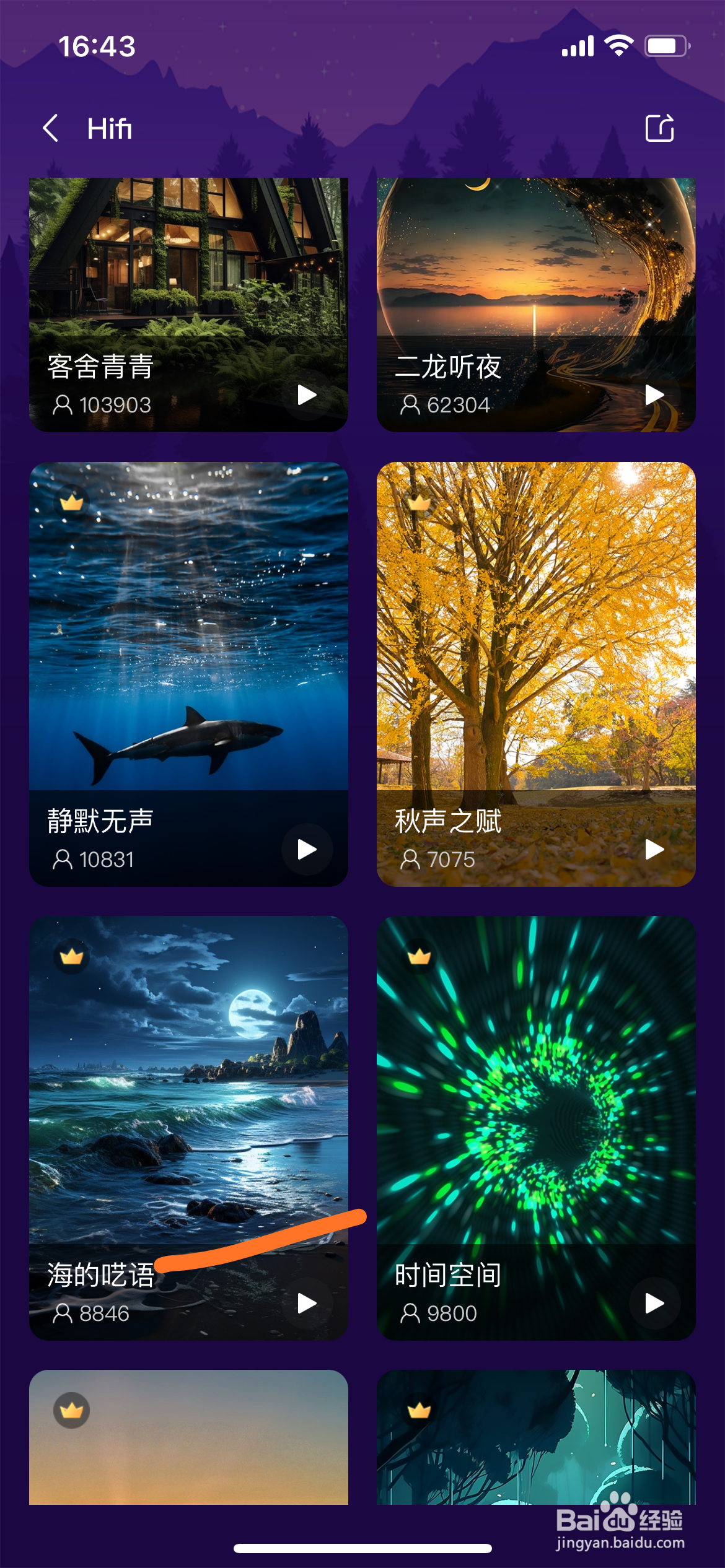The height and width of the screenshot is (1568, 725).
Task: Play the 秋声之赋 track
Action: point(654,849)
